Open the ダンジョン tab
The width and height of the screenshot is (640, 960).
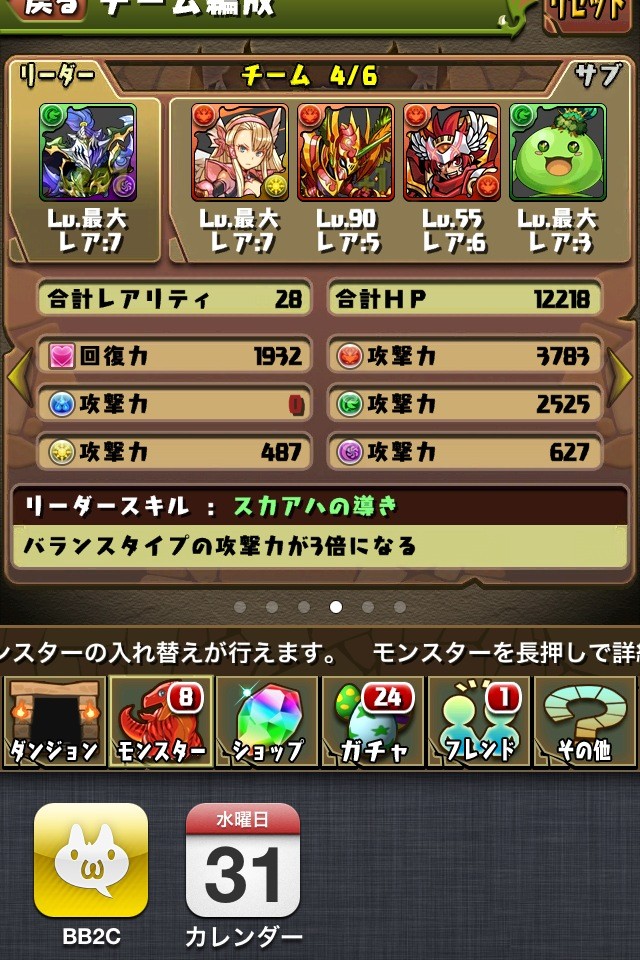[54, 722]
